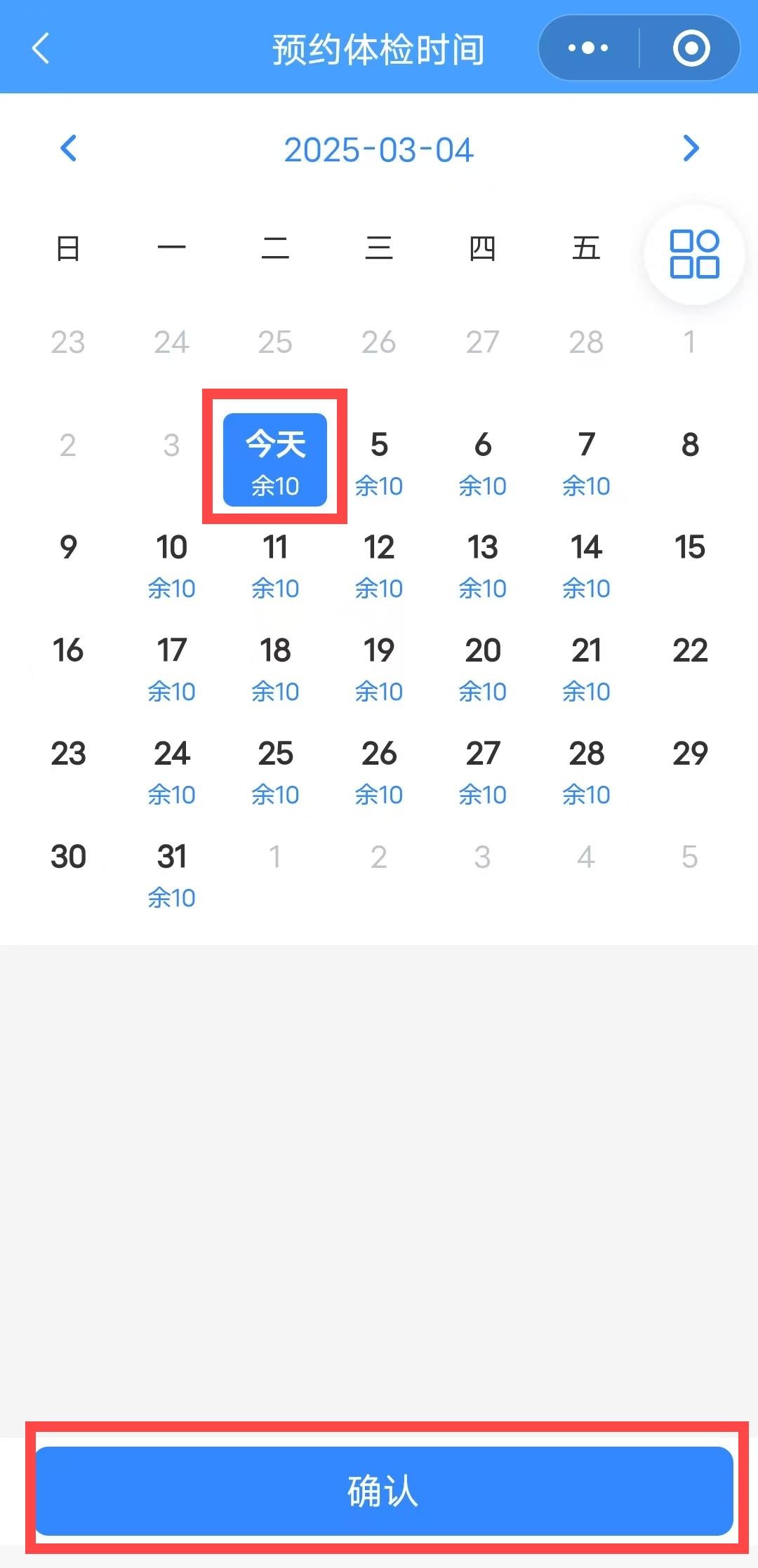Viewport: 758px width, 1568px height.
Task: Confirm the date with the 确认 button
Action: [384, 1491]
